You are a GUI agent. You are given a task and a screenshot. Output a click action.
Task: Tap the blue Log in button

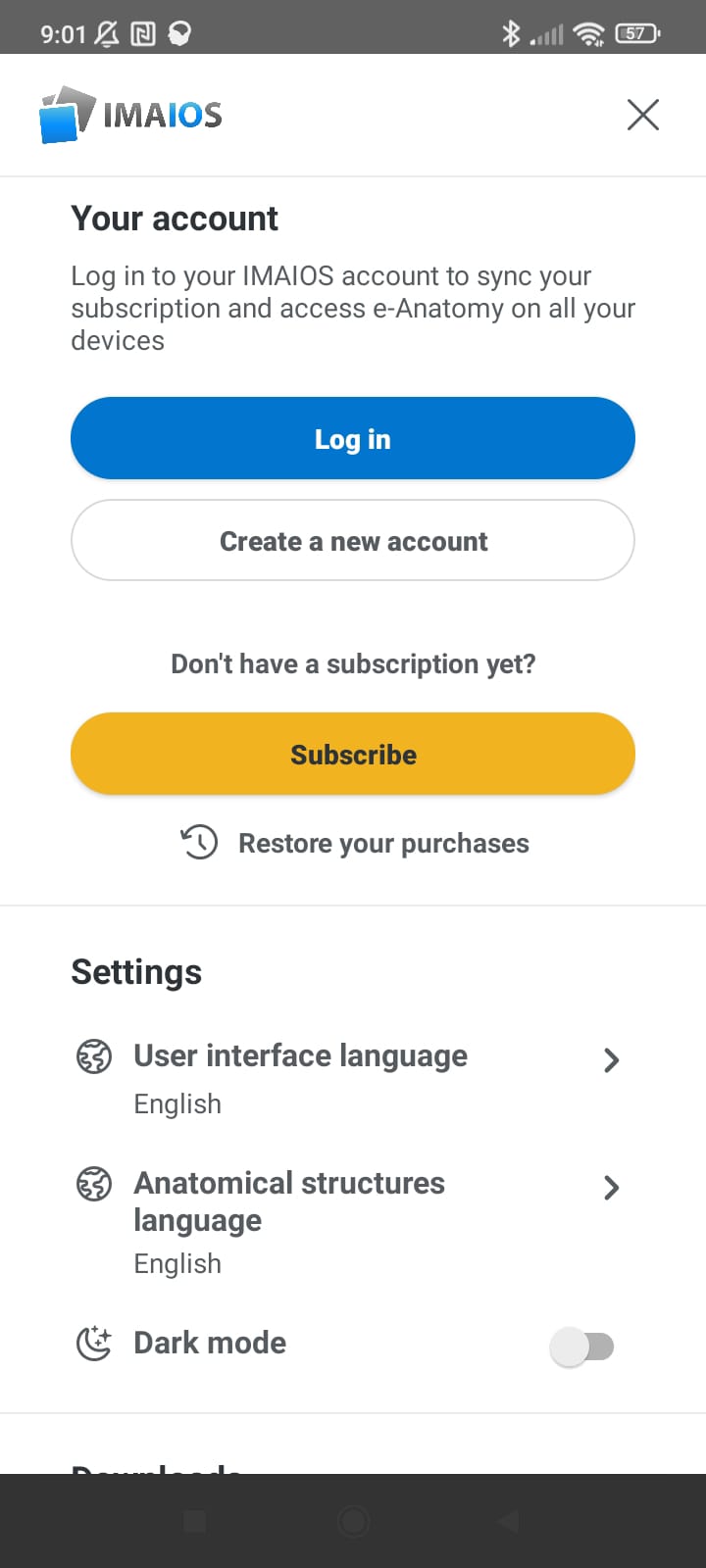coord(353,439)
